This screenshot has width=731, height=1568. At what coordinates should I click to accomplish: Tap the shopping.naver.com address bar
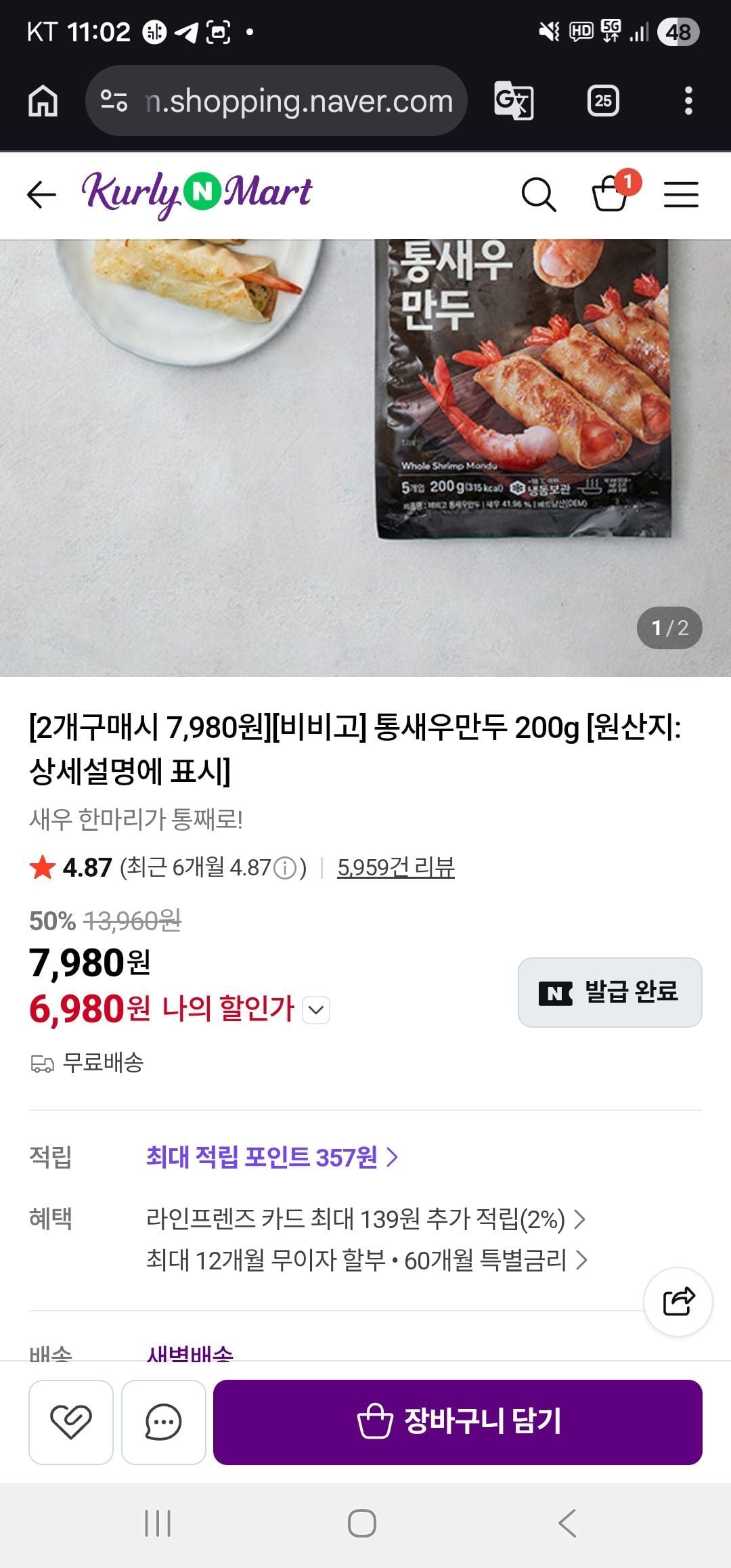tap(277, 101)
